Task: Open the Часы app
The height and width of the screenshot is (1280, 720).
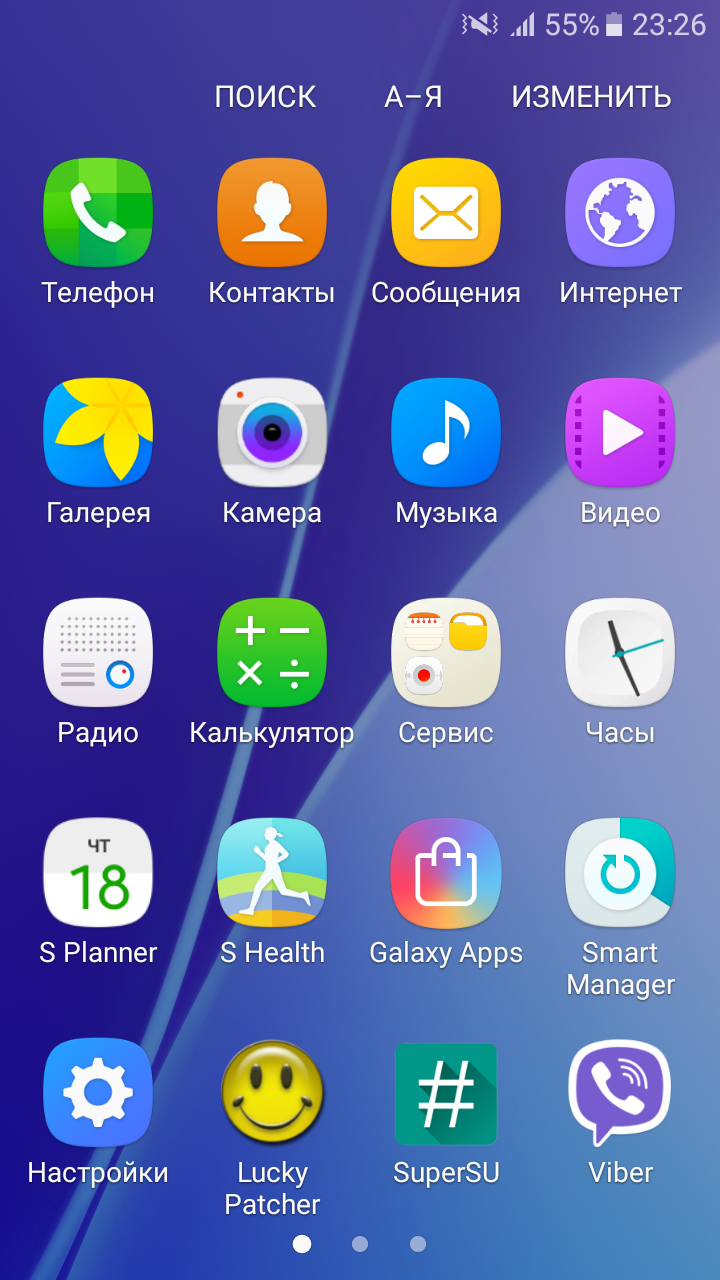Action: (x=620, y=653)
